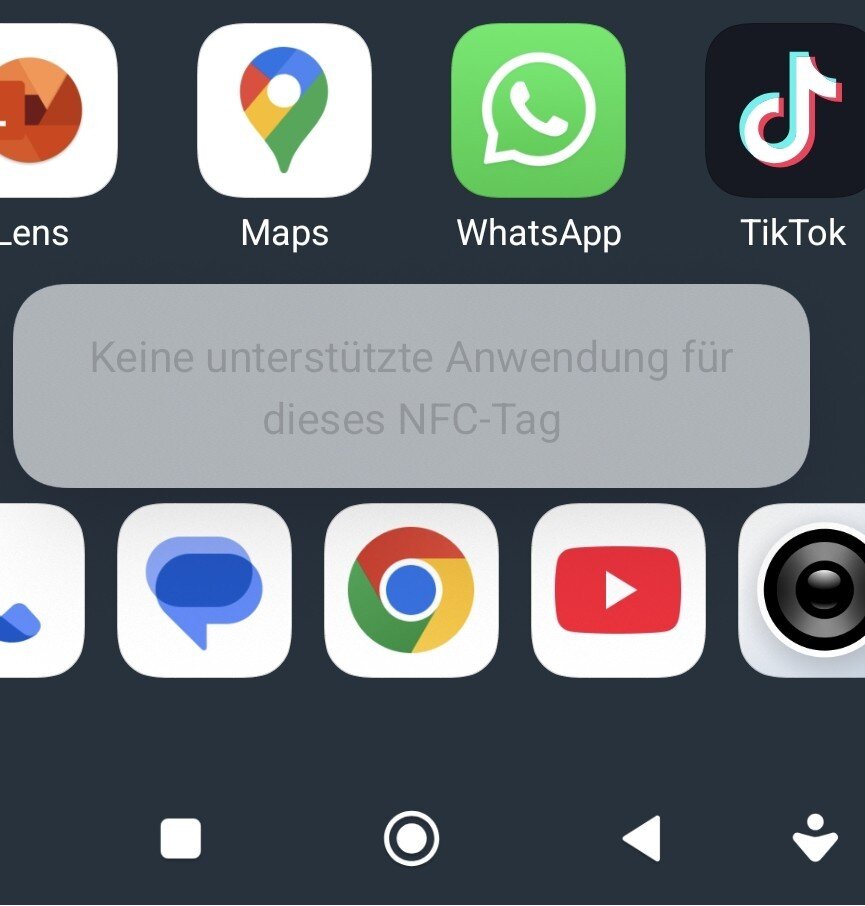865x906 pixels.
Task: Open the TikTok app
Action: point(790,110)
